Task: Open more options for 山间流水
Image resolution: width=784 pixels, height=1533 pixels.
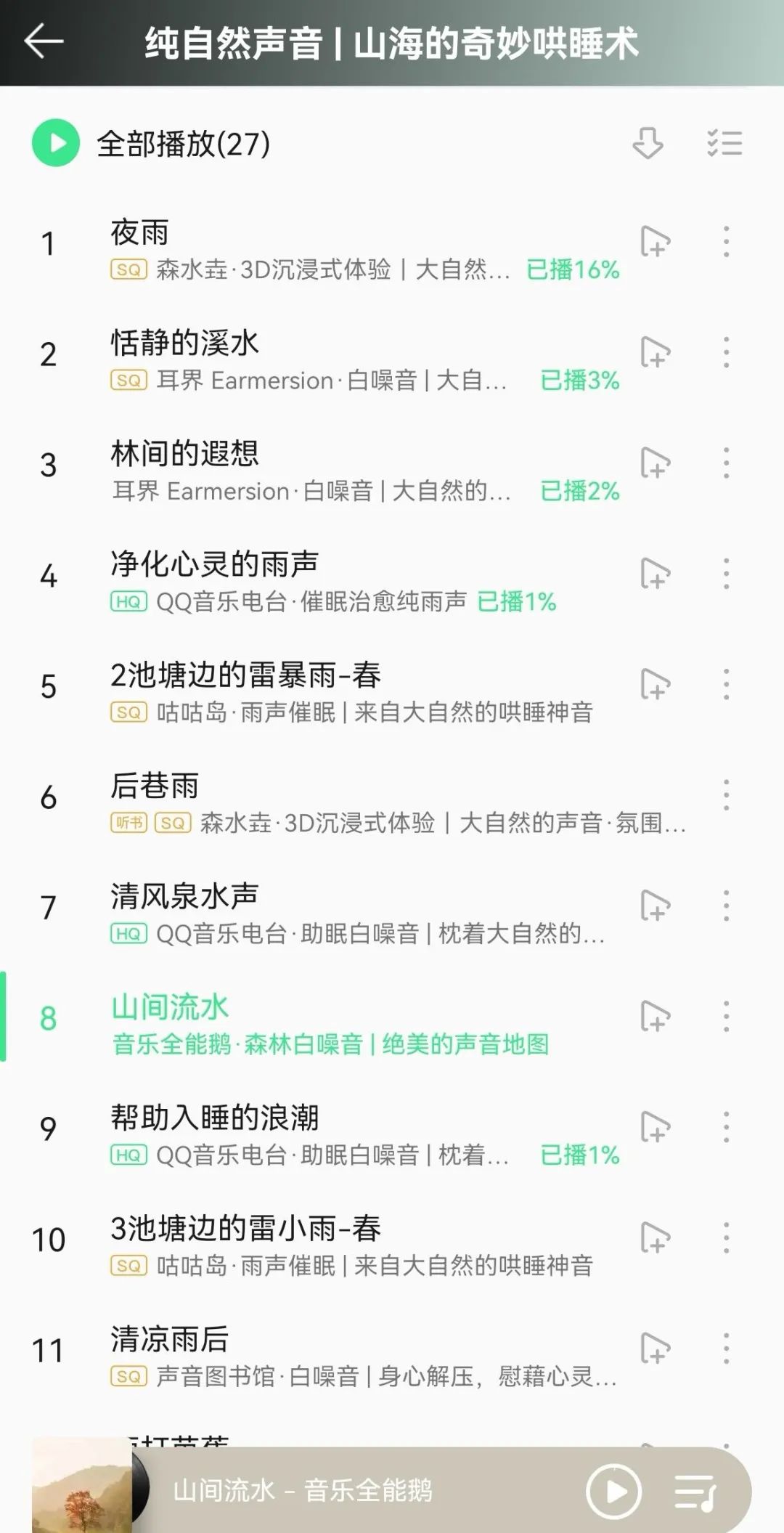Action: (726, 1017)
